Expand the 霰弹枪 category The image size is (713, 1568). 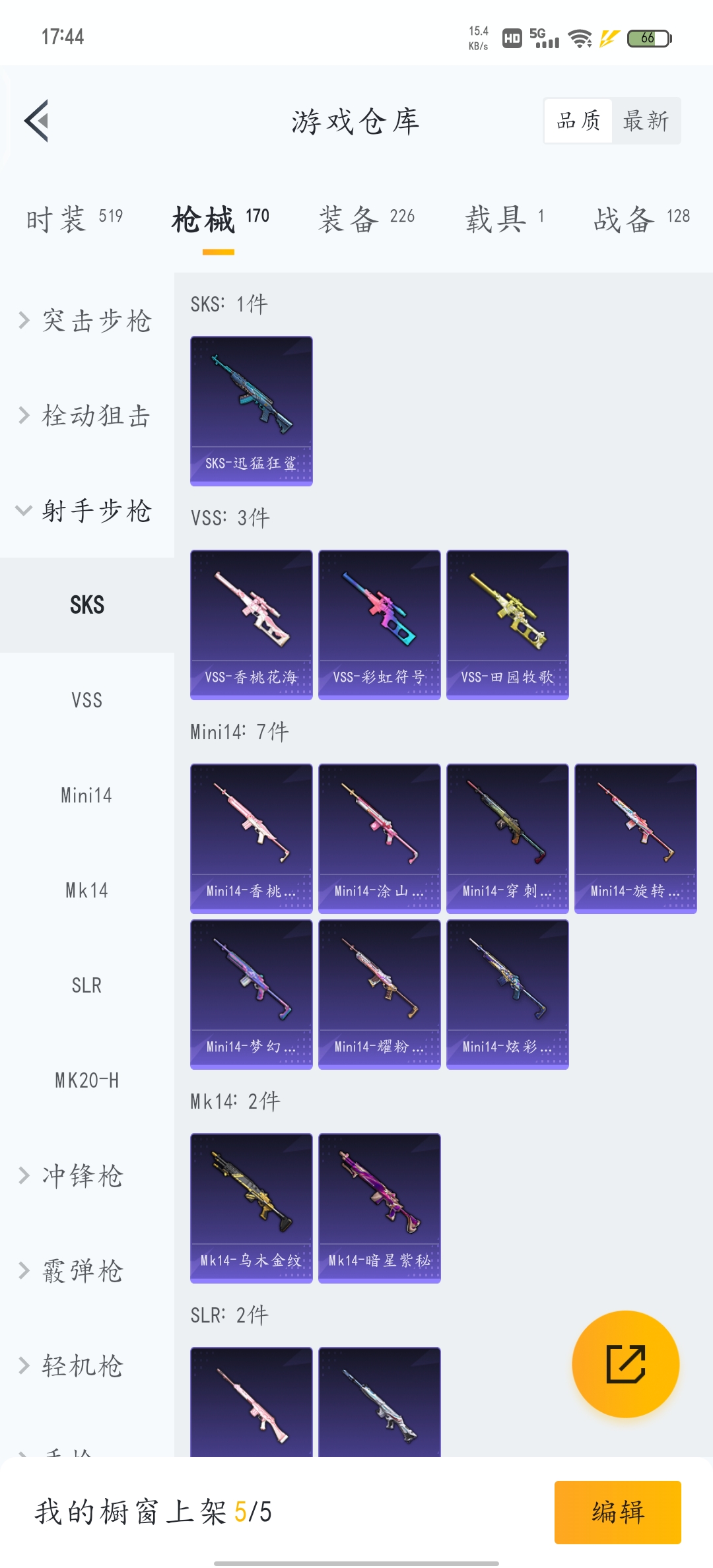[86, 1270]
